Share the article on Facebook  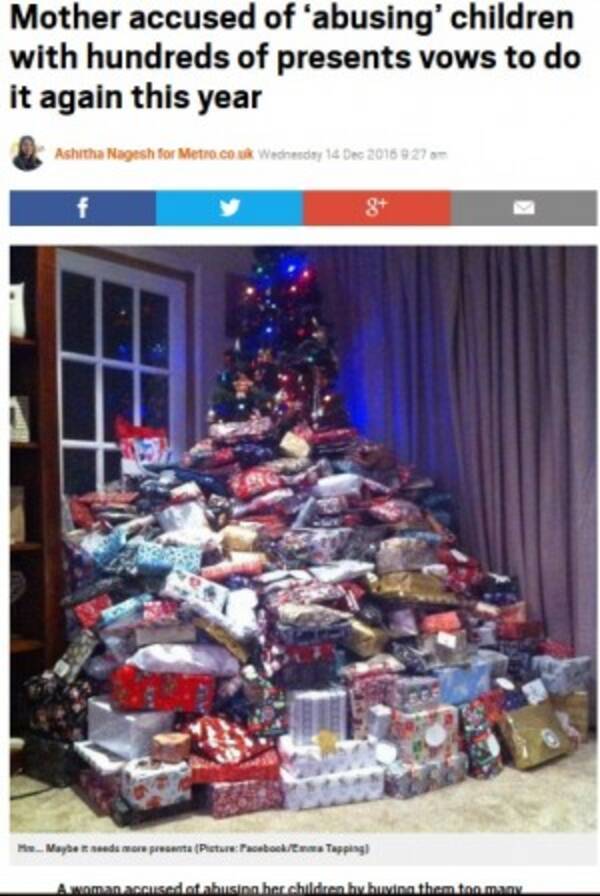coord(83,208)
